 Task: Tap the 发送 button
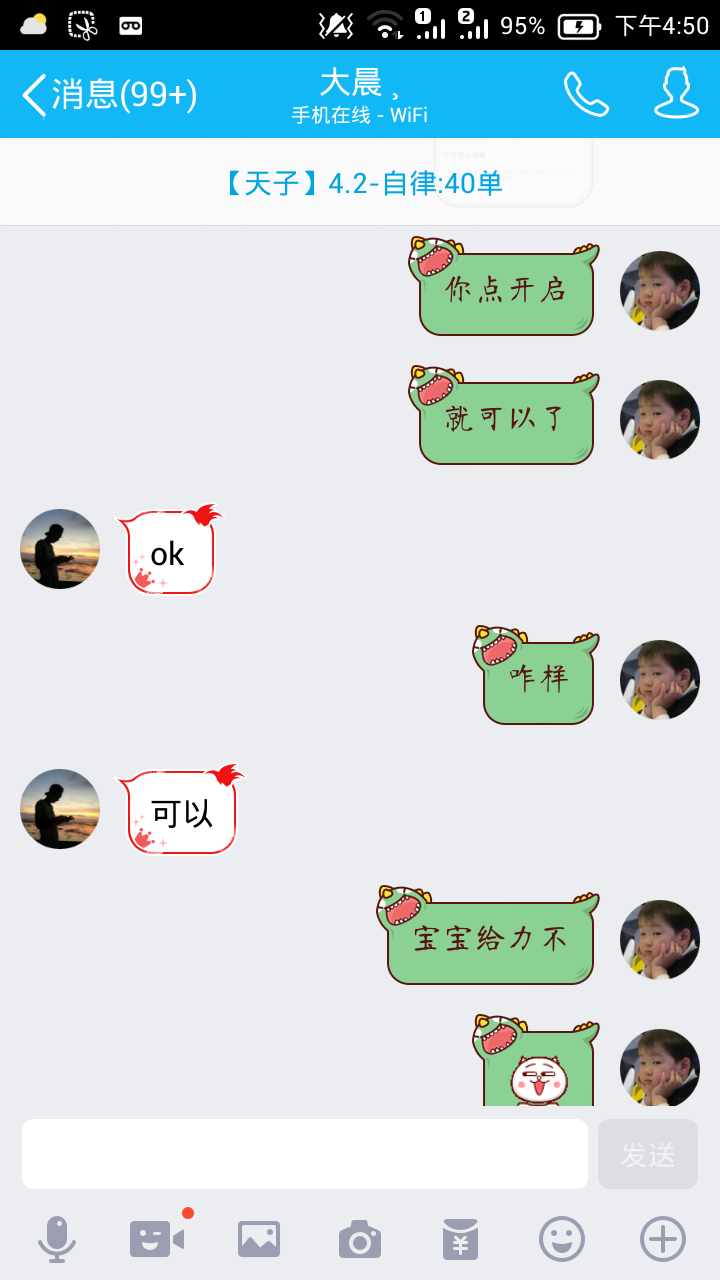[648, 1154]
